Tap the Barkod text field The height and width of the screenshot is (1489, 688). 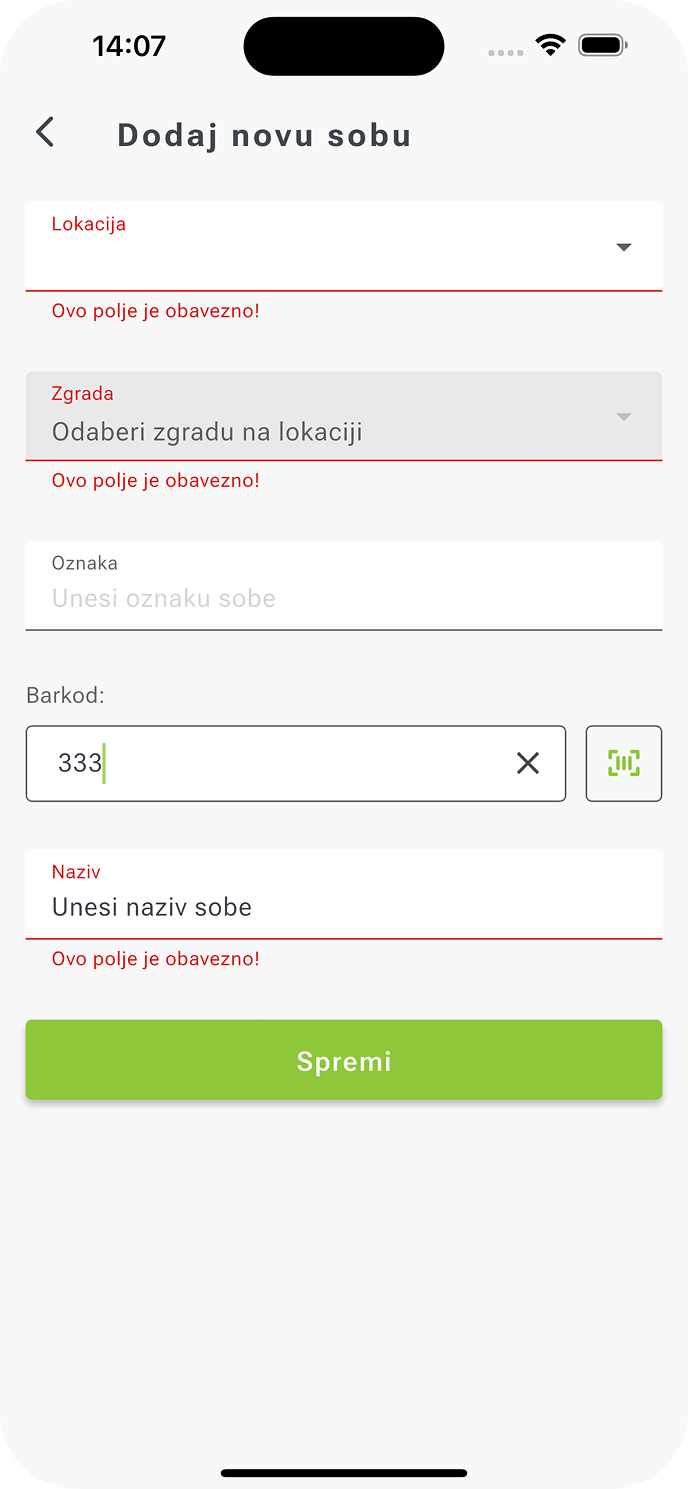280,764
